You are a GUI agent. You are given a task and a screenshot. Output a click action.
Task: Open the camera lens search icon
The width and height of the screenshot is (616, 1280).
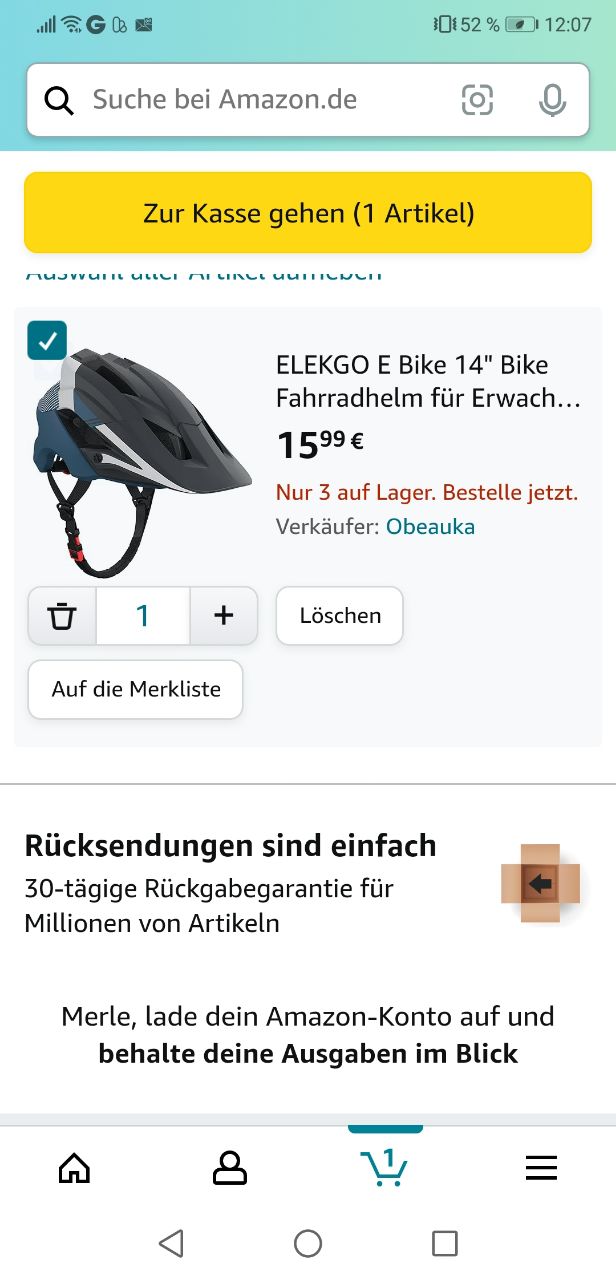pyautogui.click(x=477, y=100)
